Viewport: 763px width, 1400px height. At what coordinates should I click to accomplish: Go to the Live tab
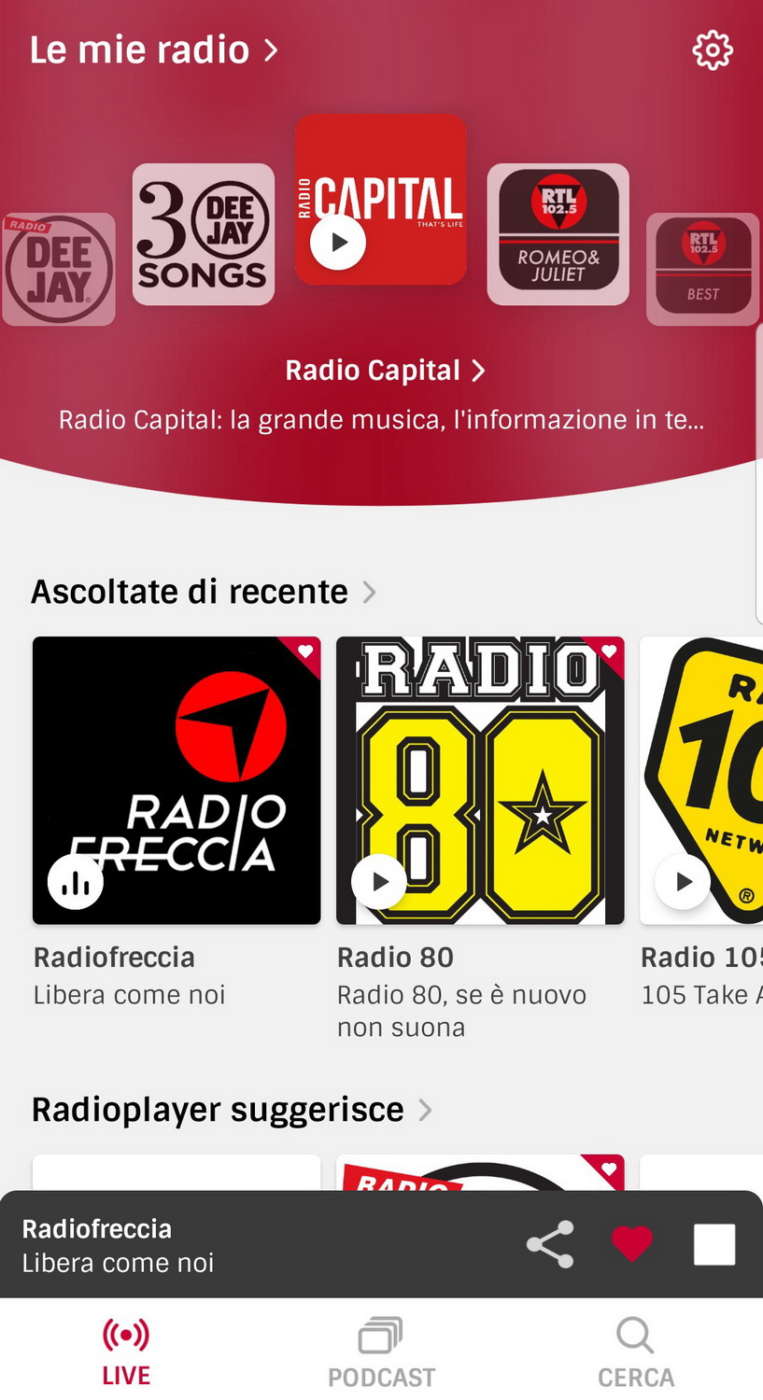(x=126, y=1352)
